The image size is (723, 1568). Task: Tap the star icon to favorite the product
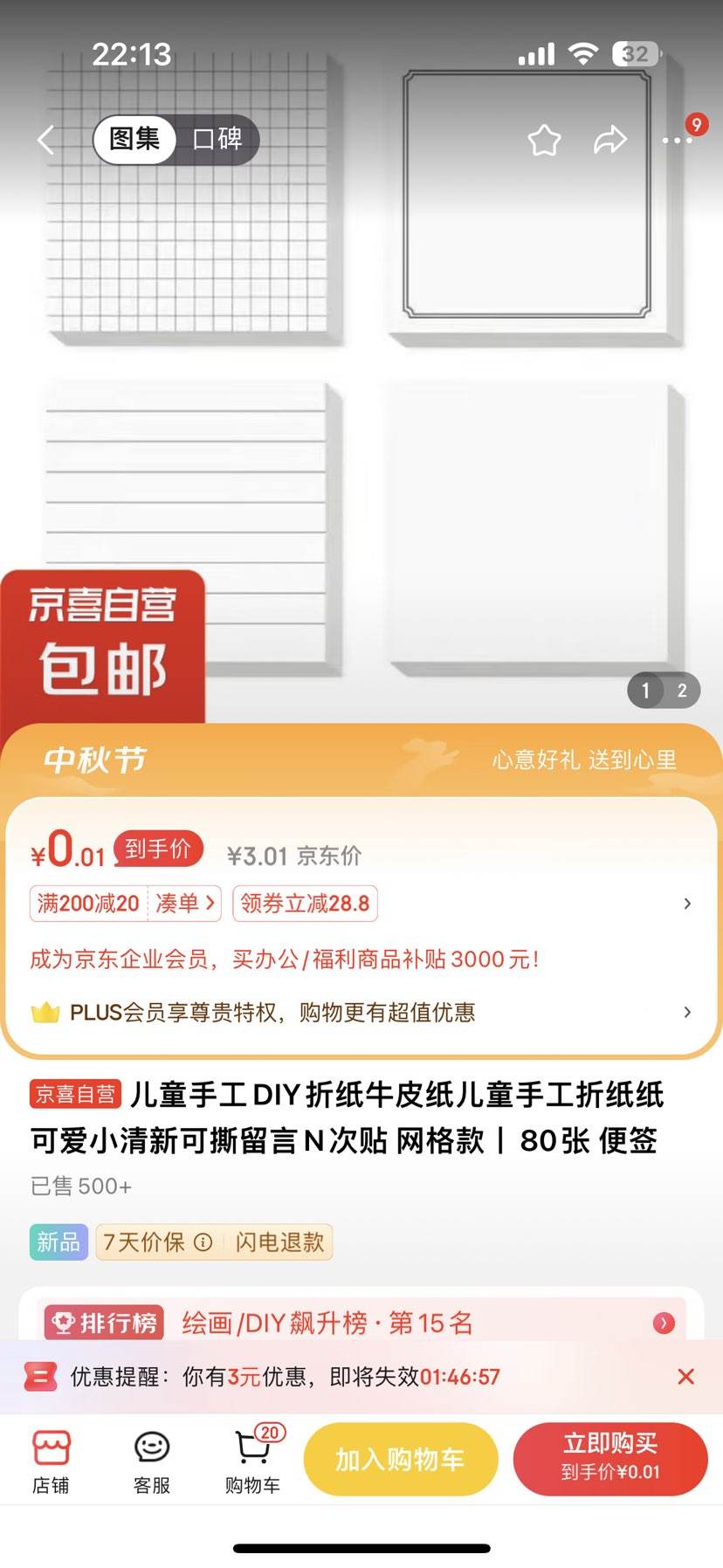(544, 140)
